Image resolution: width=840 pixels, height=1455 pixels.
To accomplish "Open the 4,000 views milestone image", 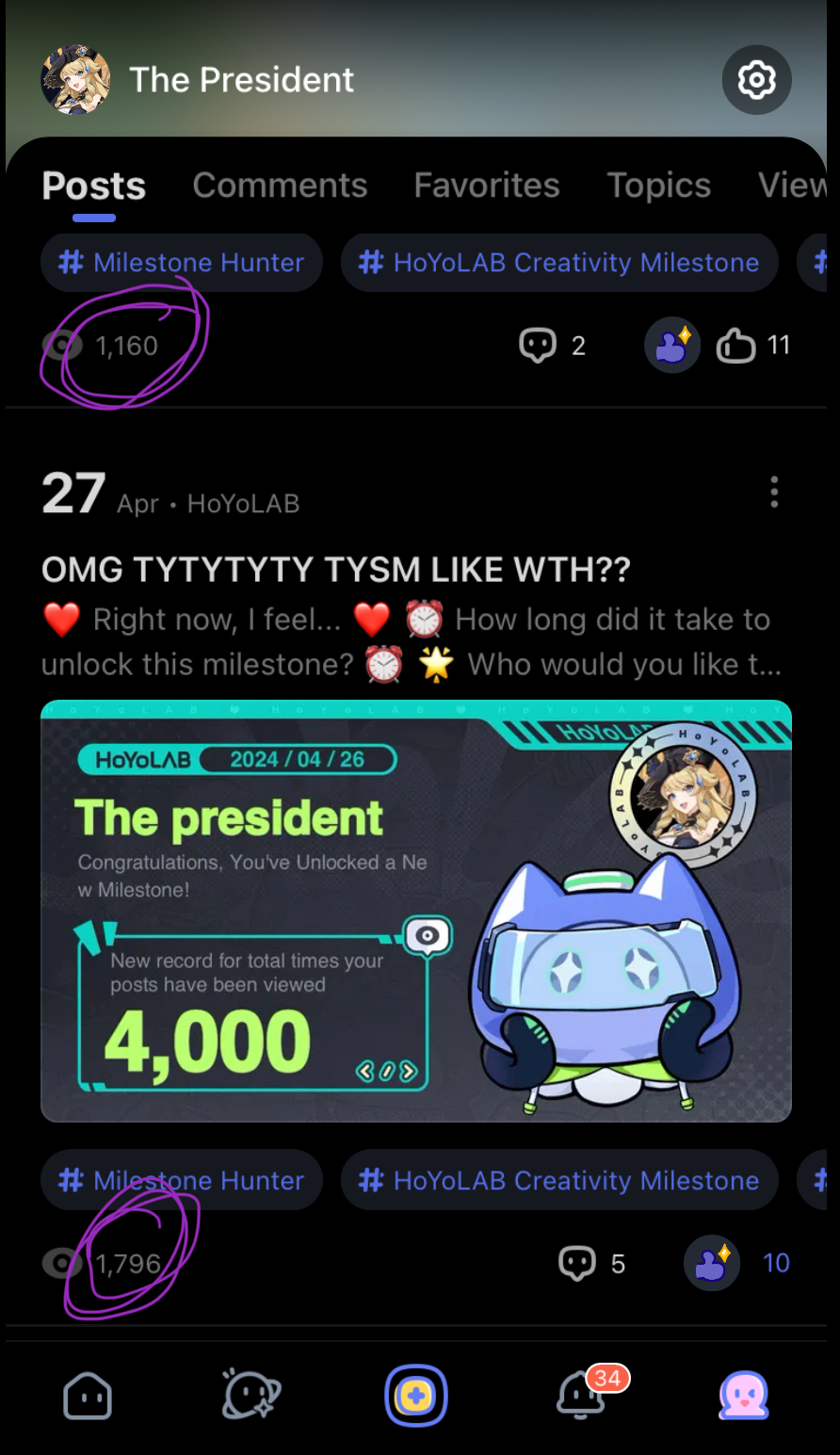I will coord(415,911).
